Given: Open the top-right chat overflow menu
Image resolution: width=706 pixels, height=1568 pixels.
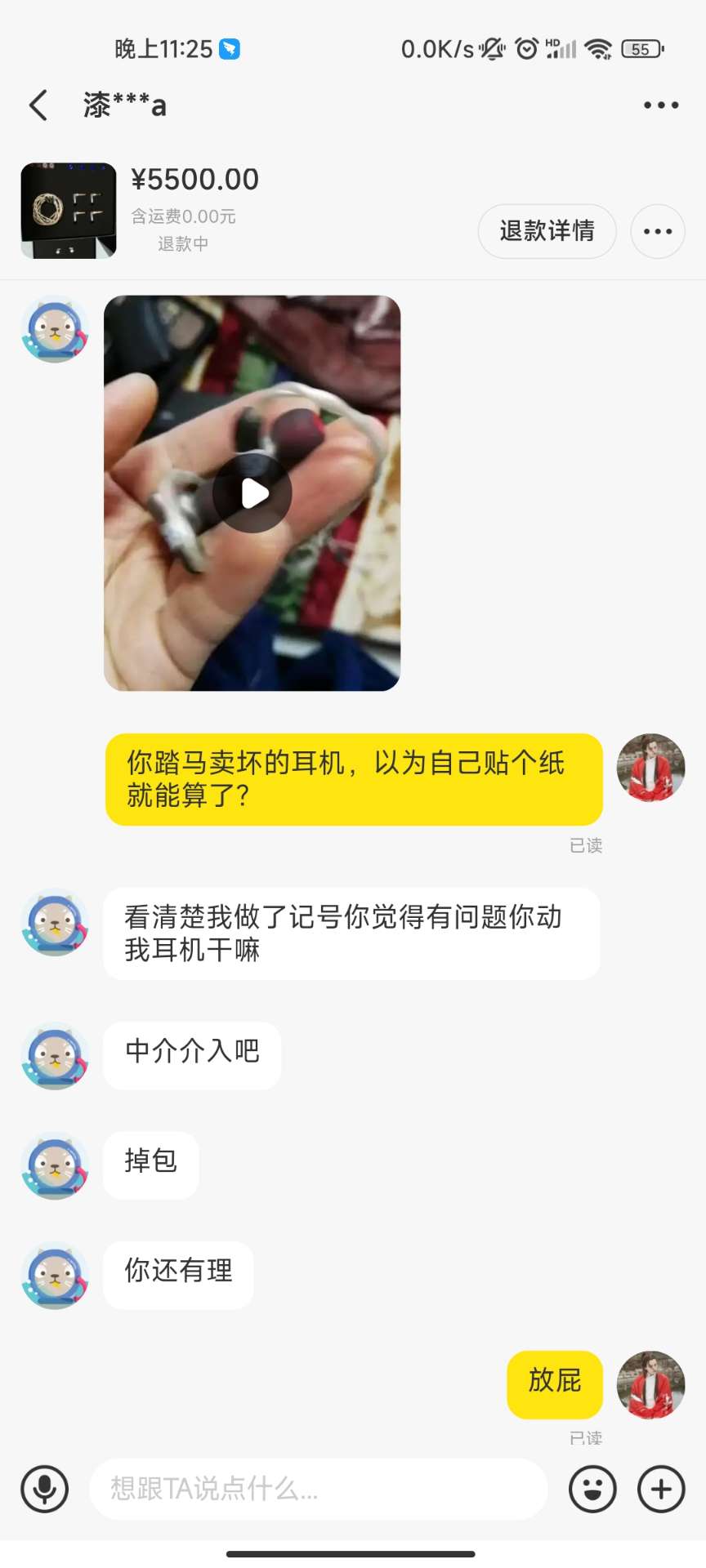Looking at the screenshot, I should pyautogui.click(x=660, y=105).
